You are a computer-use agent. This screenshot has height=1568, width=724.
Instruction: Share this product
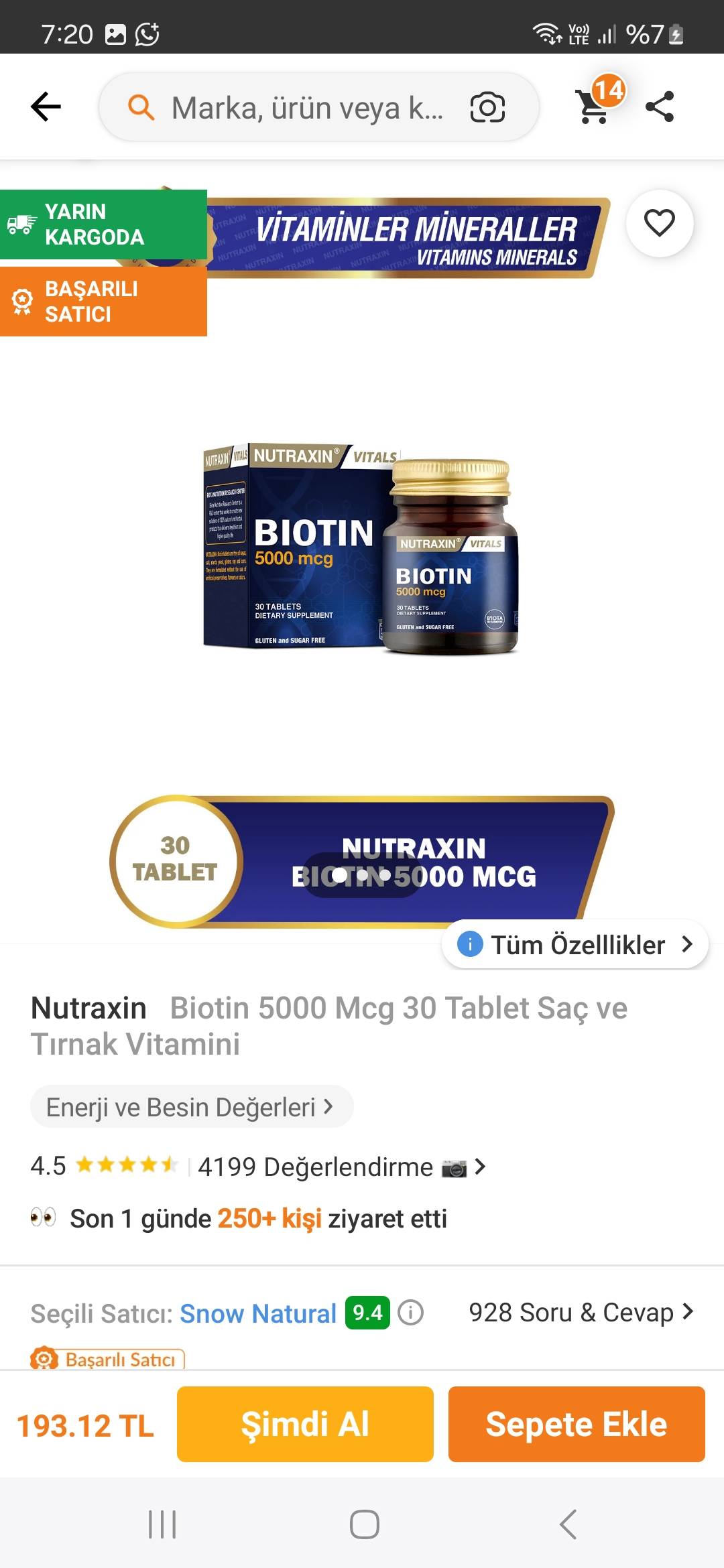coord(660,107)
